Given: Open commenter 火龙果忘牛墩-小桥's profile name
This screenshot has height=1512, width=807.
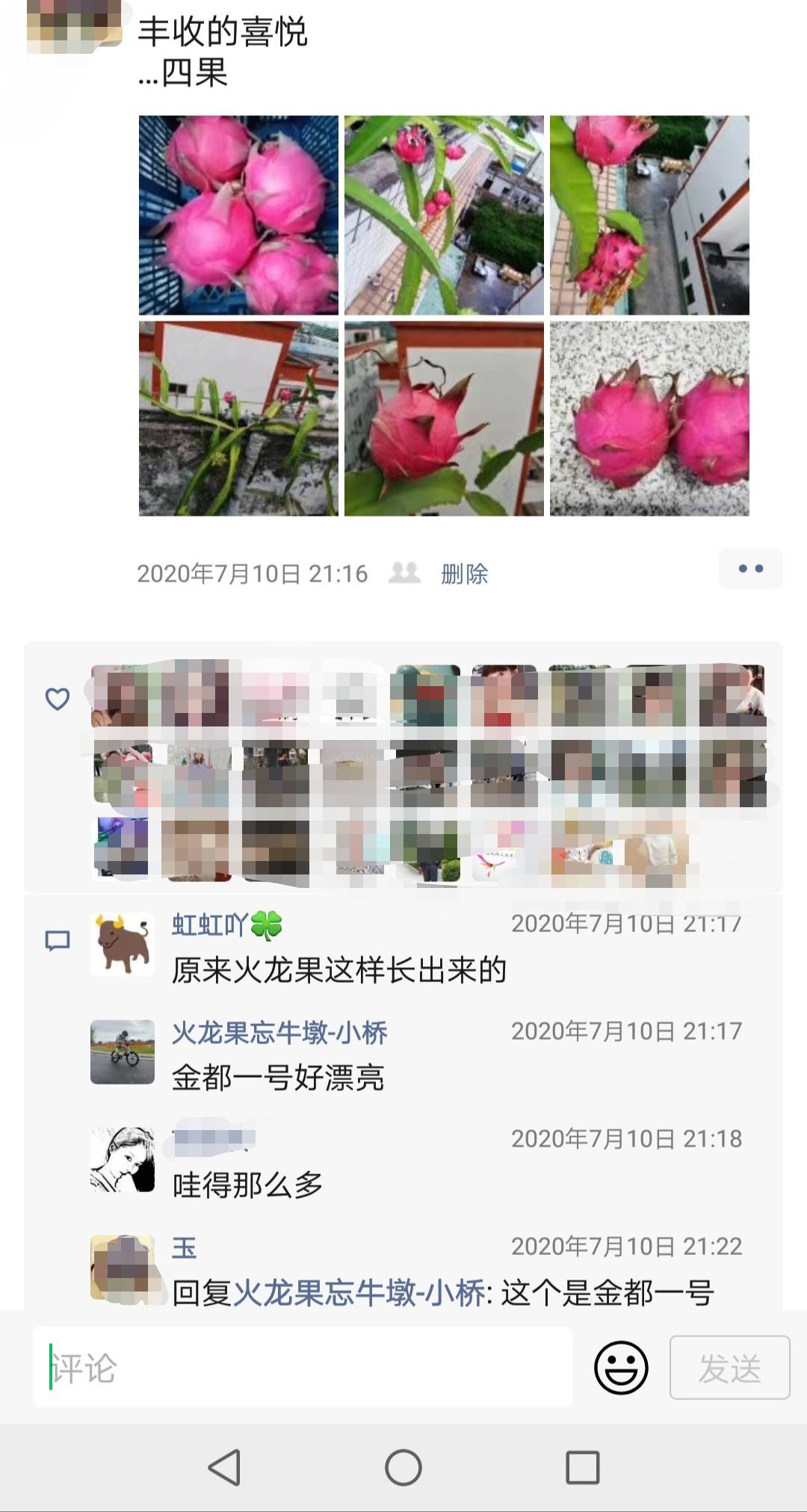Looking at the screenshot, I should point(279,1033).
